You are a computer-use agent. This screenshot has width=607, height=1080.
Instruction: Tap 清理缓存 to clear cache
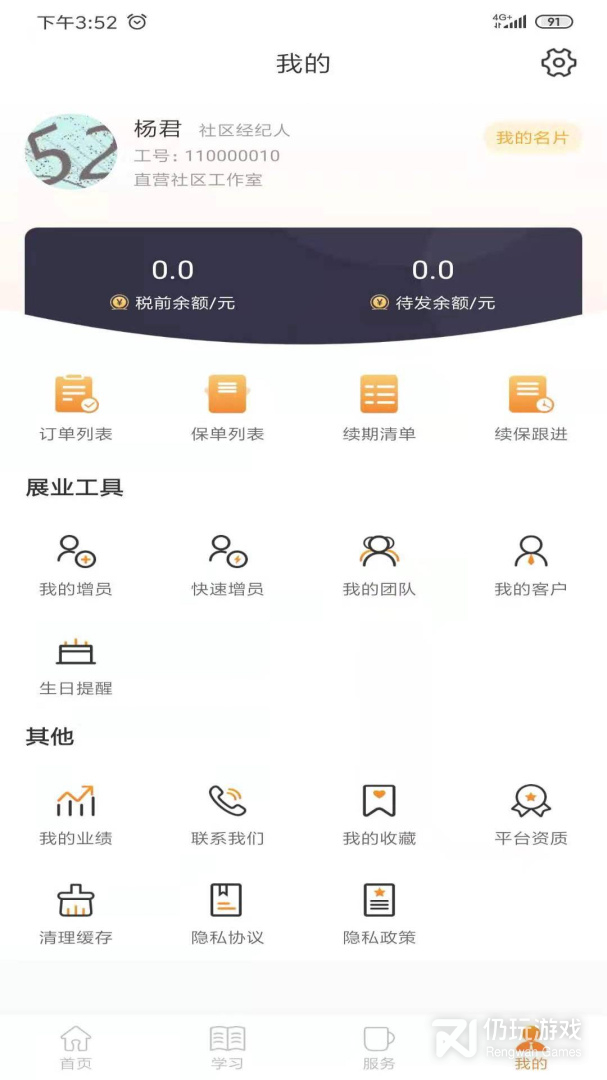76,912
